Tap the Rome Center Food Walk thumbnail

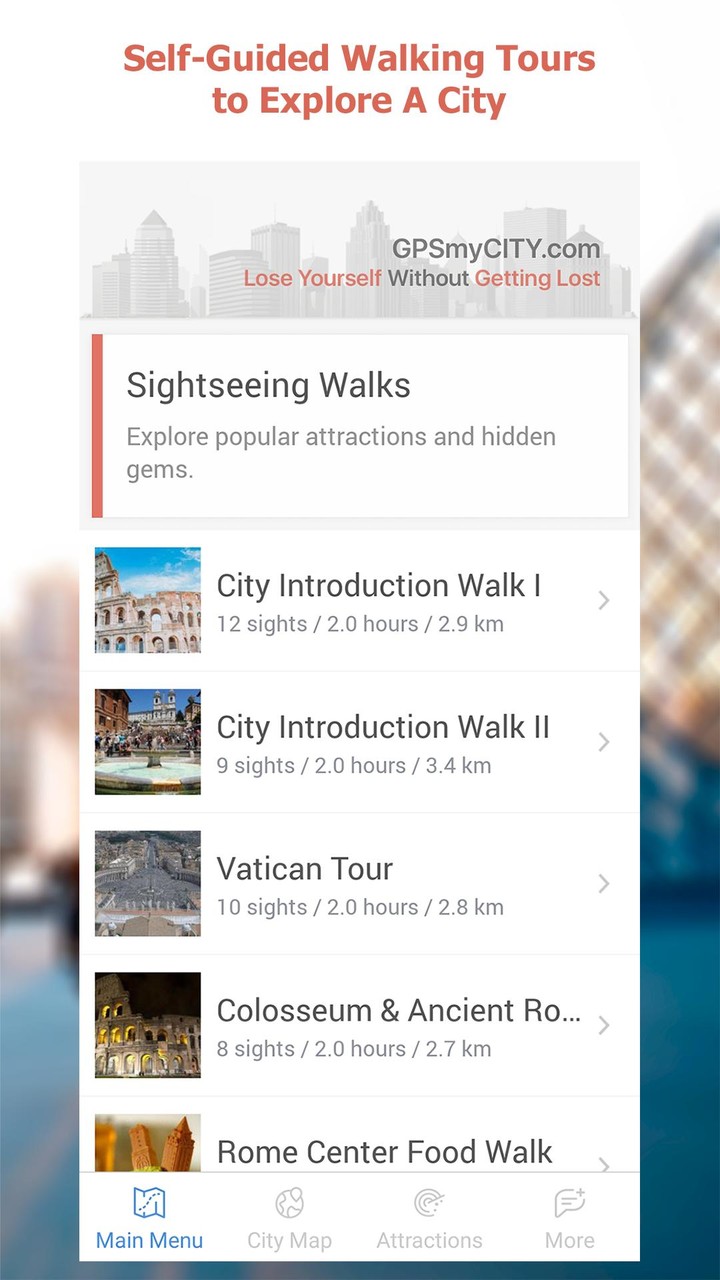(146, 1145)
